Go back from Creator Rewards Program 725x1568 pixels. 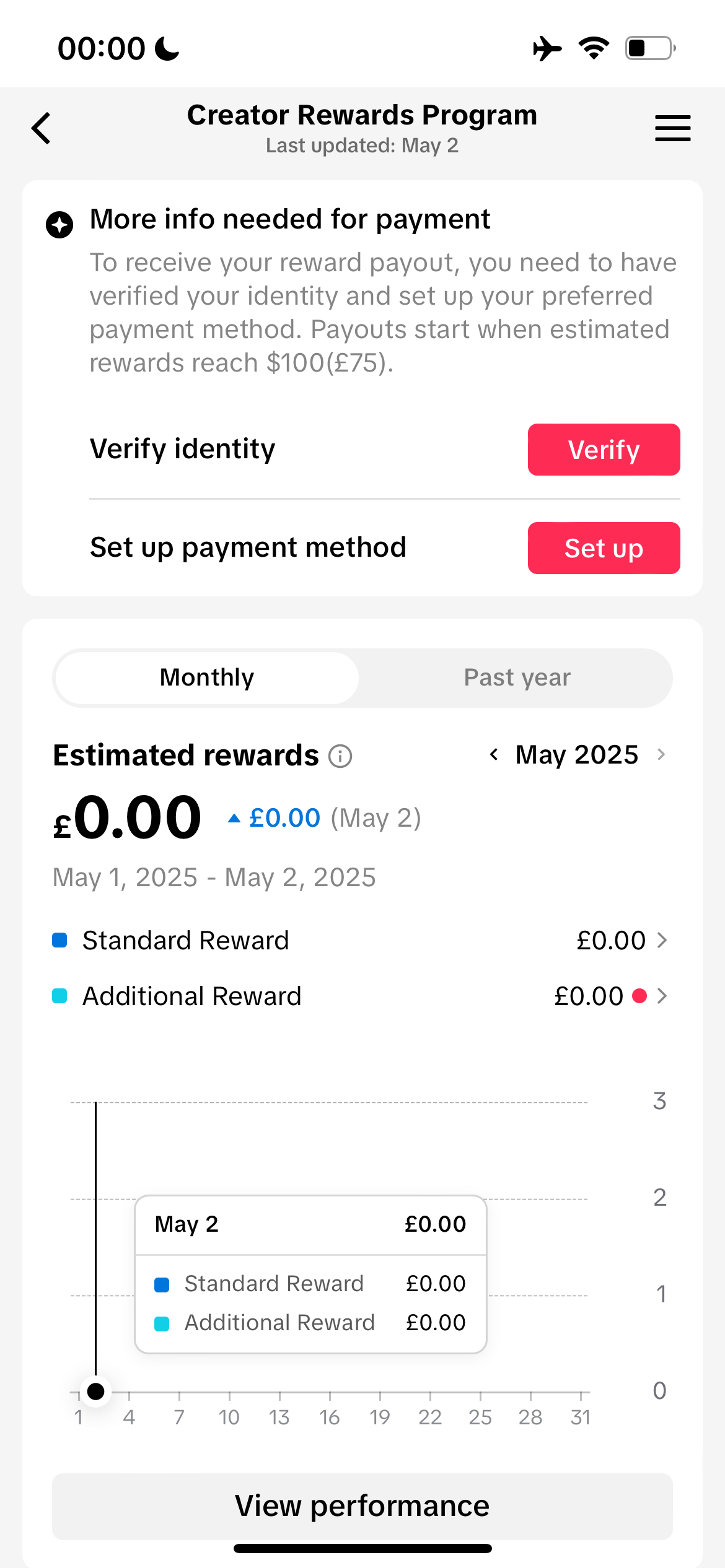41,128
